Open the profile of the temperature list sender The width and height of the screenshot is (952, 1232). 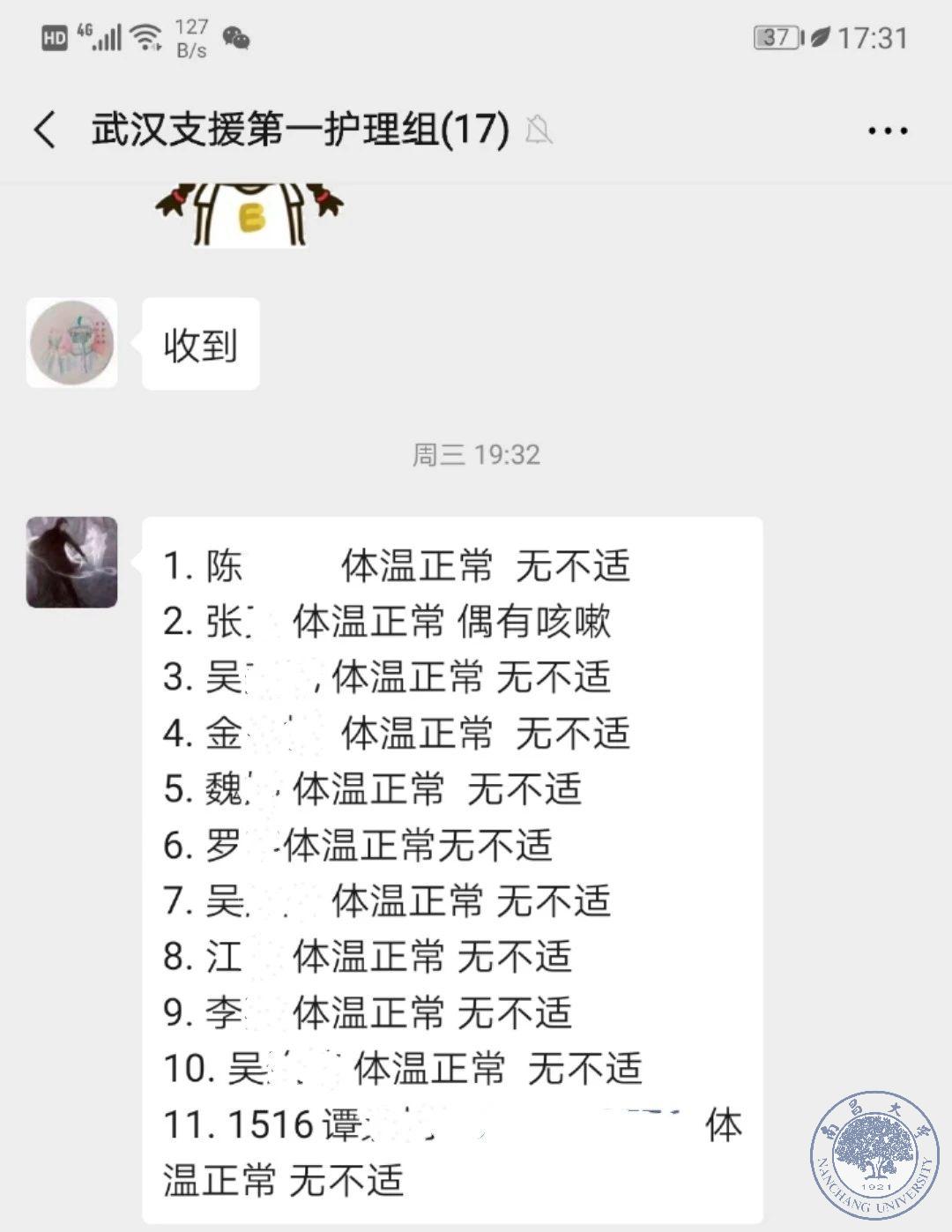[x=71, y=562]
